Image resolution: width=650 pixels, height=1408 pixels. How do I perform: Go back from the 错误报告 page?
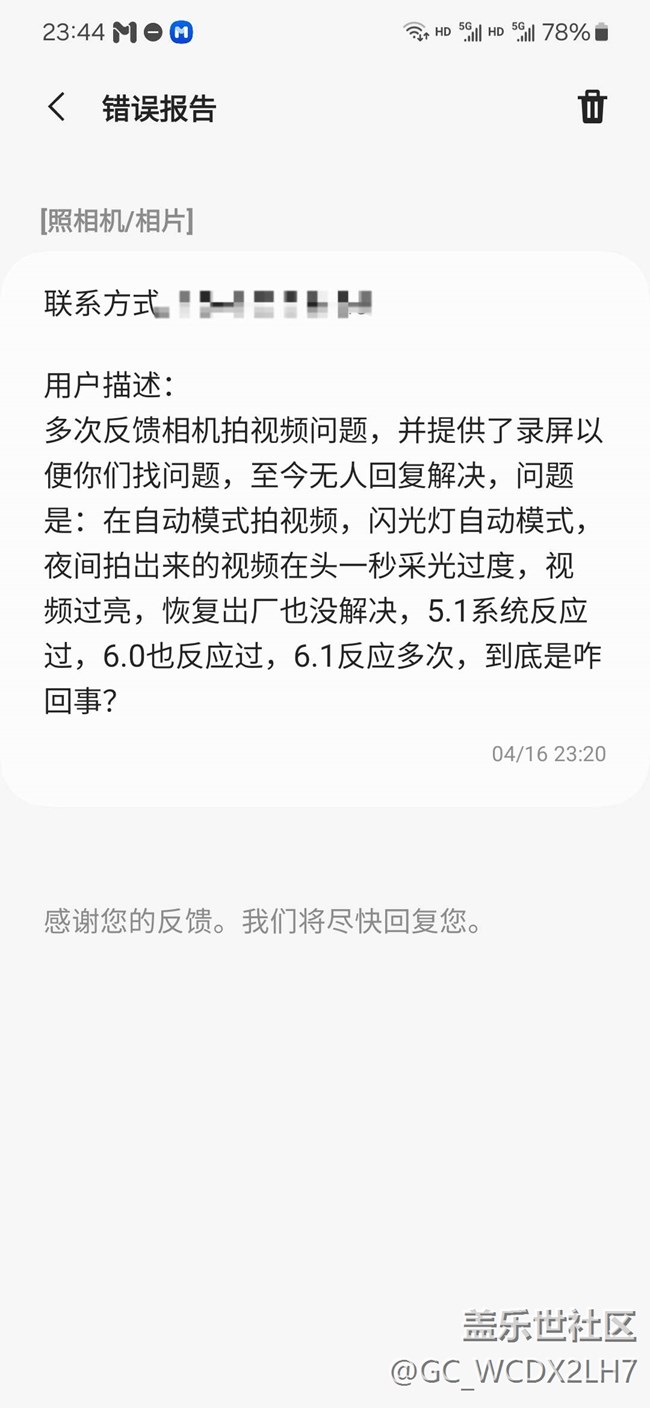click(57, 107)
